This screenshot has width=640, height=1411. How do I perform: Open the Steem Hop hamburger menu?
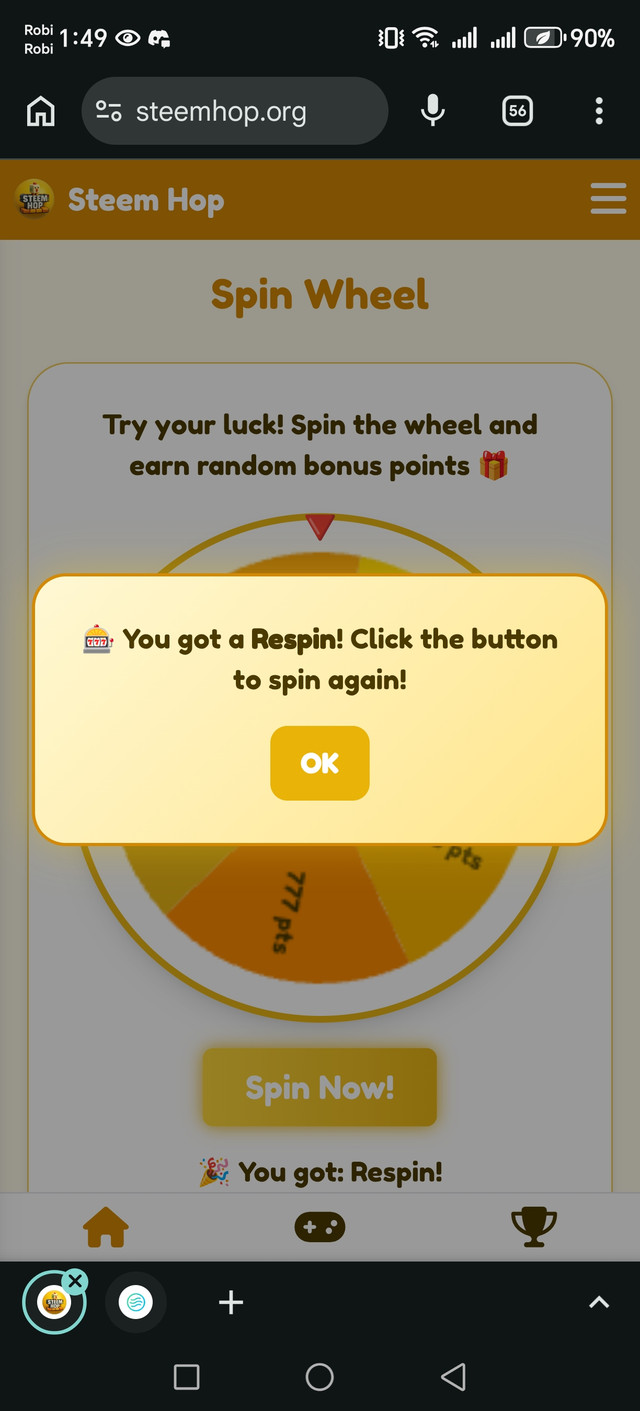tap(608, 199)
